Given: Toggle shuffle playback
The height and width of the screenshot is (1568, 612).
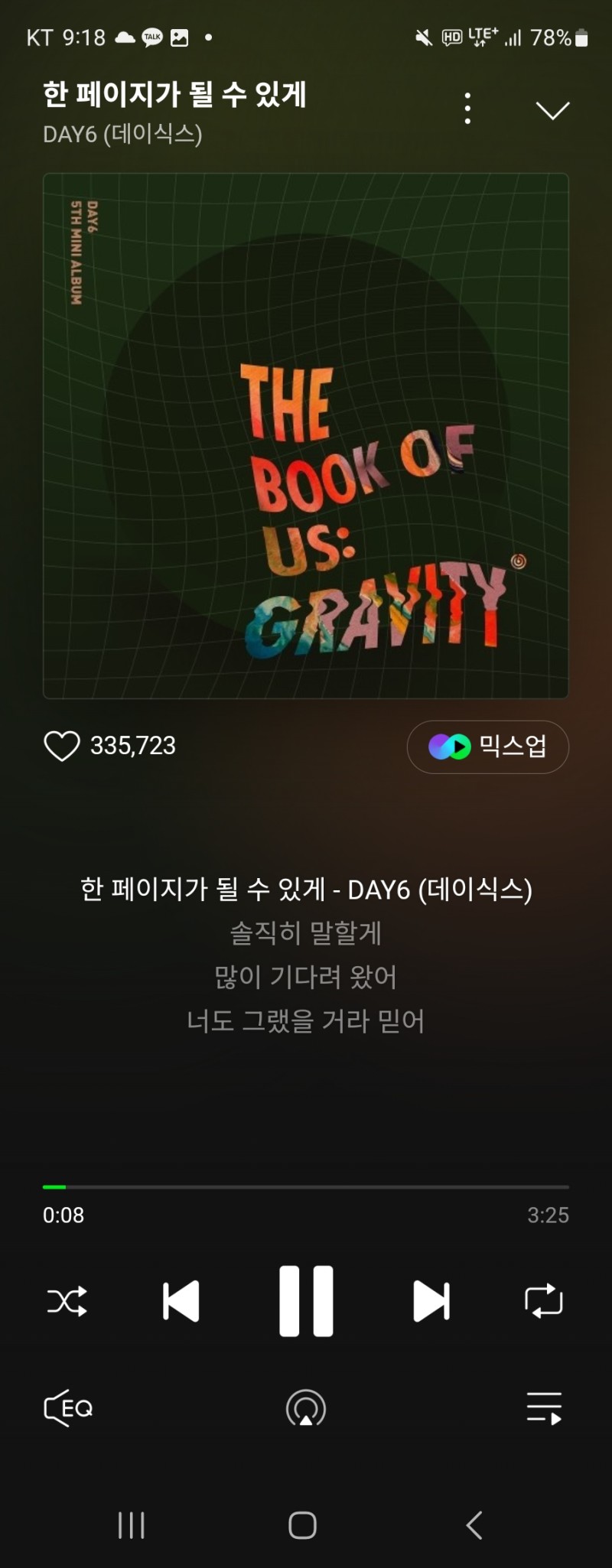Looking at the screenshot, I should [67, 1301].
